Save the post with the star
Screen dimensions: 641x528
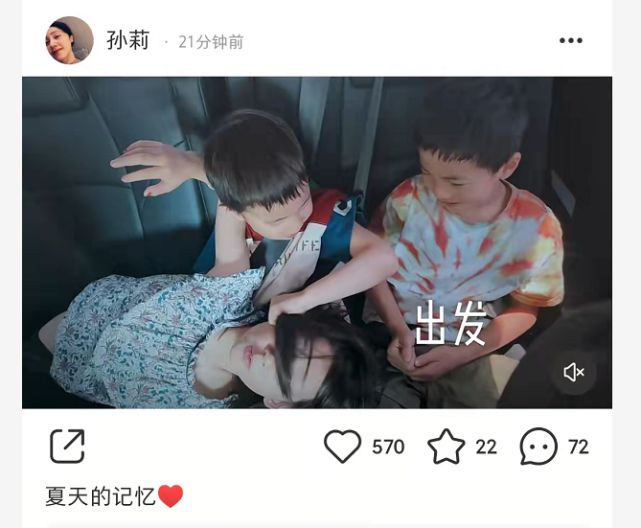447,447
